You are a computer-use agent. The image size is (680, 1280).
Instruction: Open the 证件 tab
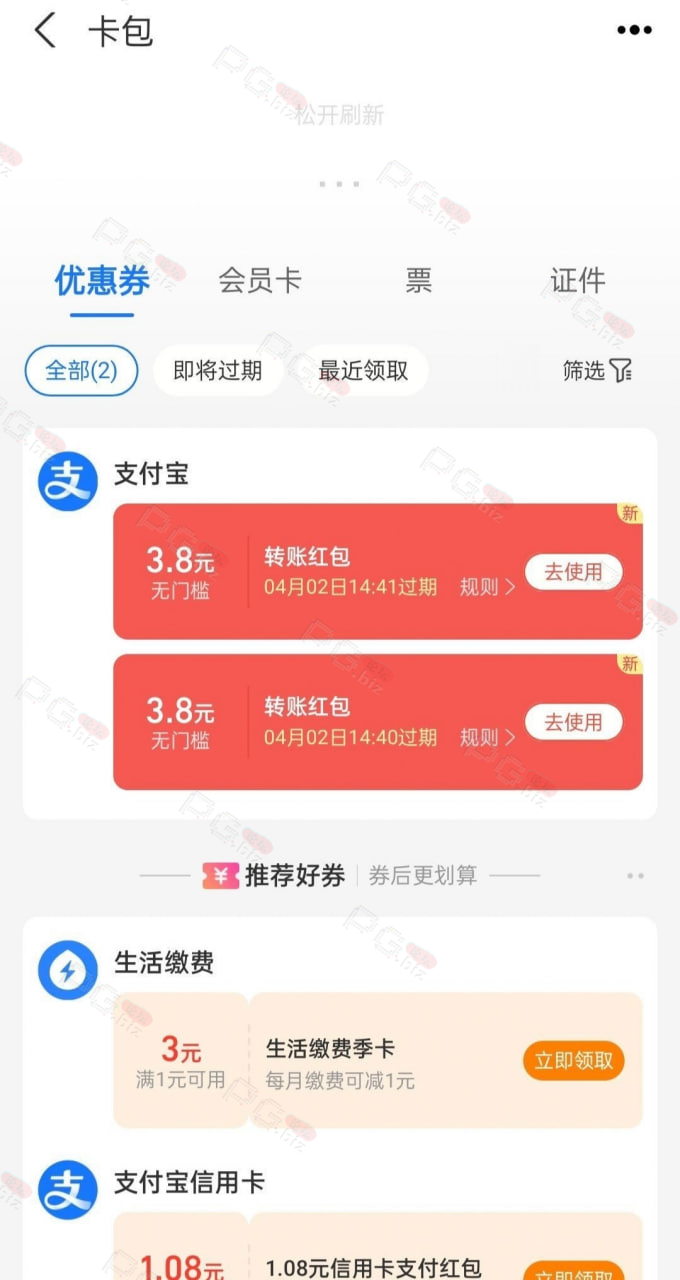pos(578,281)
